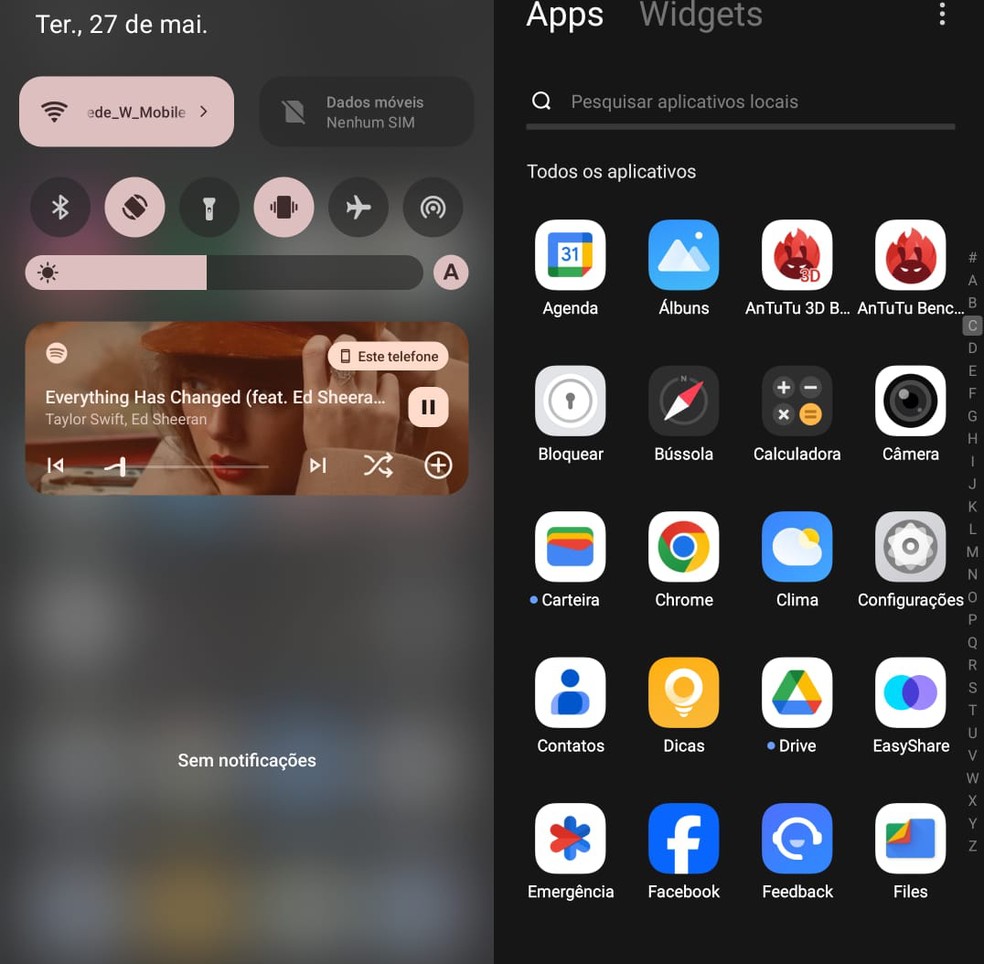Open Configurações from the app list
Screen dimensions: 984x964
(910, 547)
